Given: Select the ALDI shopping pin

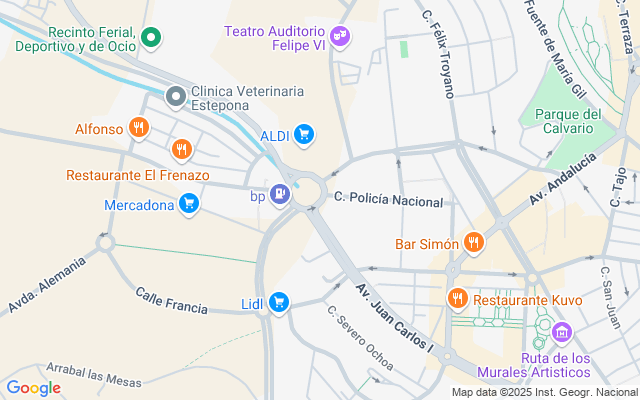Looking at the screenshot, I should (304, 134).
